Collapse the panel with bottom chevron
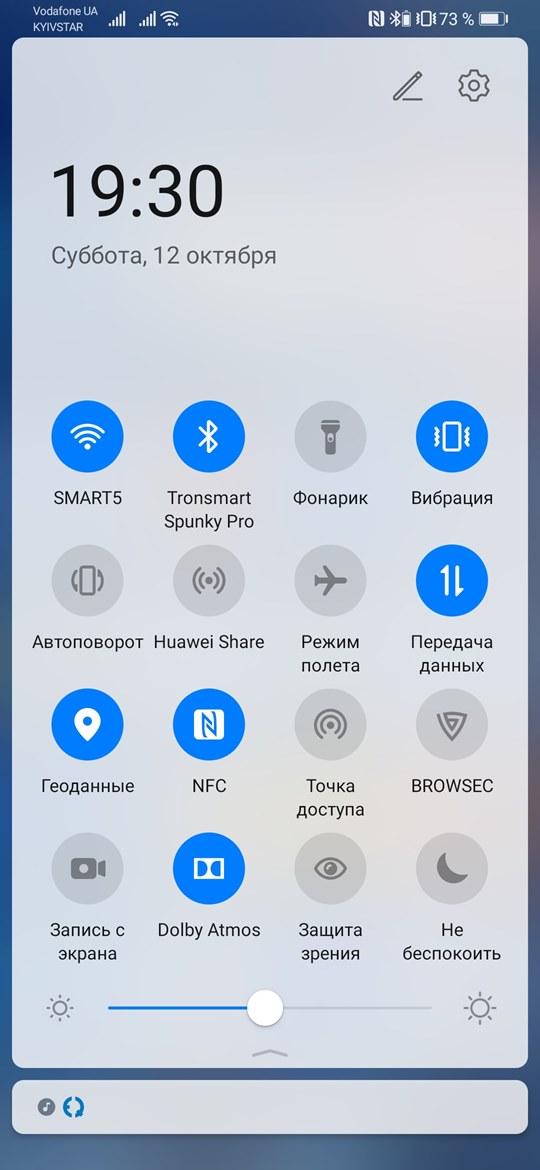The height and width of the screenshot is (1170, 540). point(270,1054)
